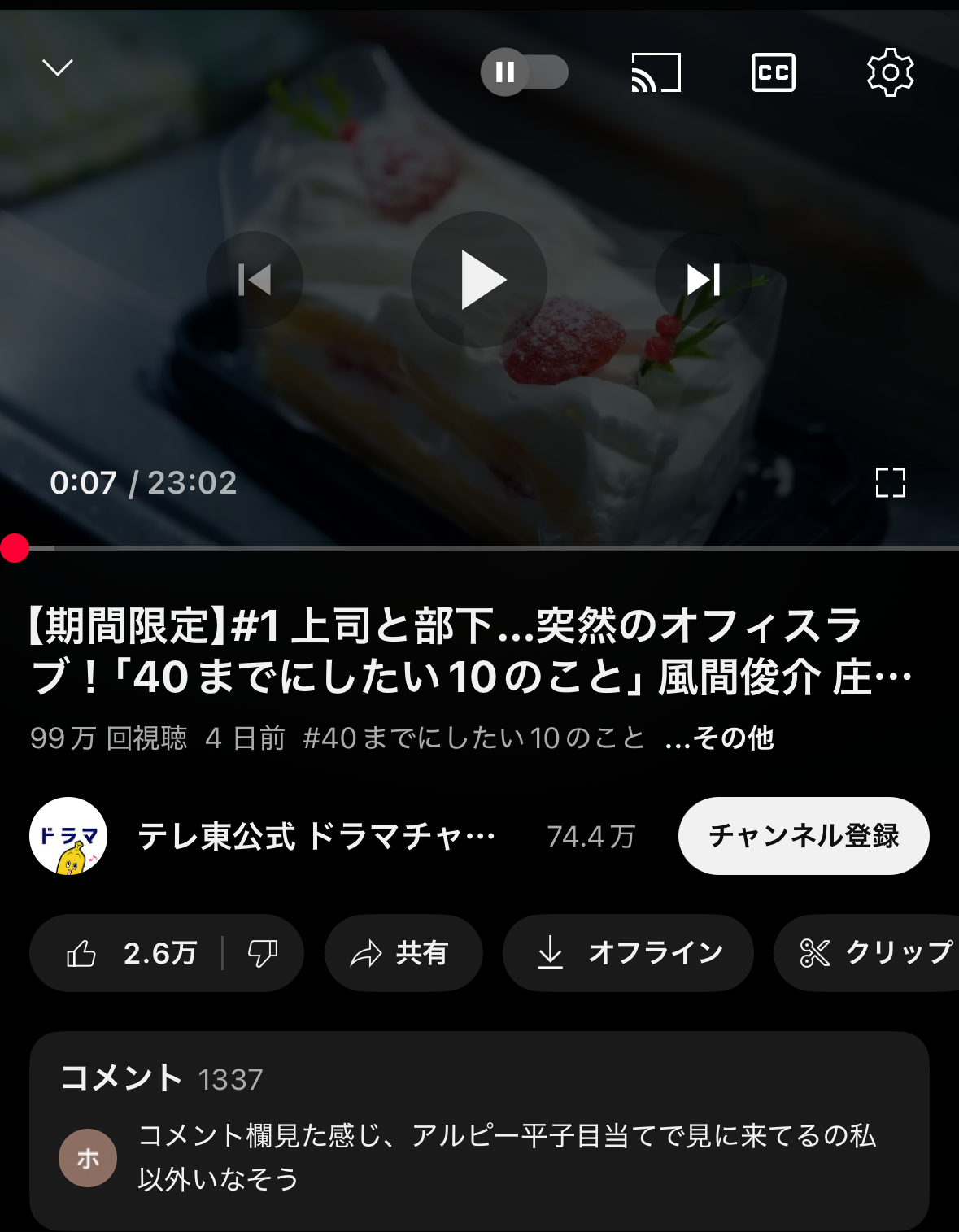Enter fullscreen mode
This screenshot has width=959, height=1232.
[x=890, y=482]
